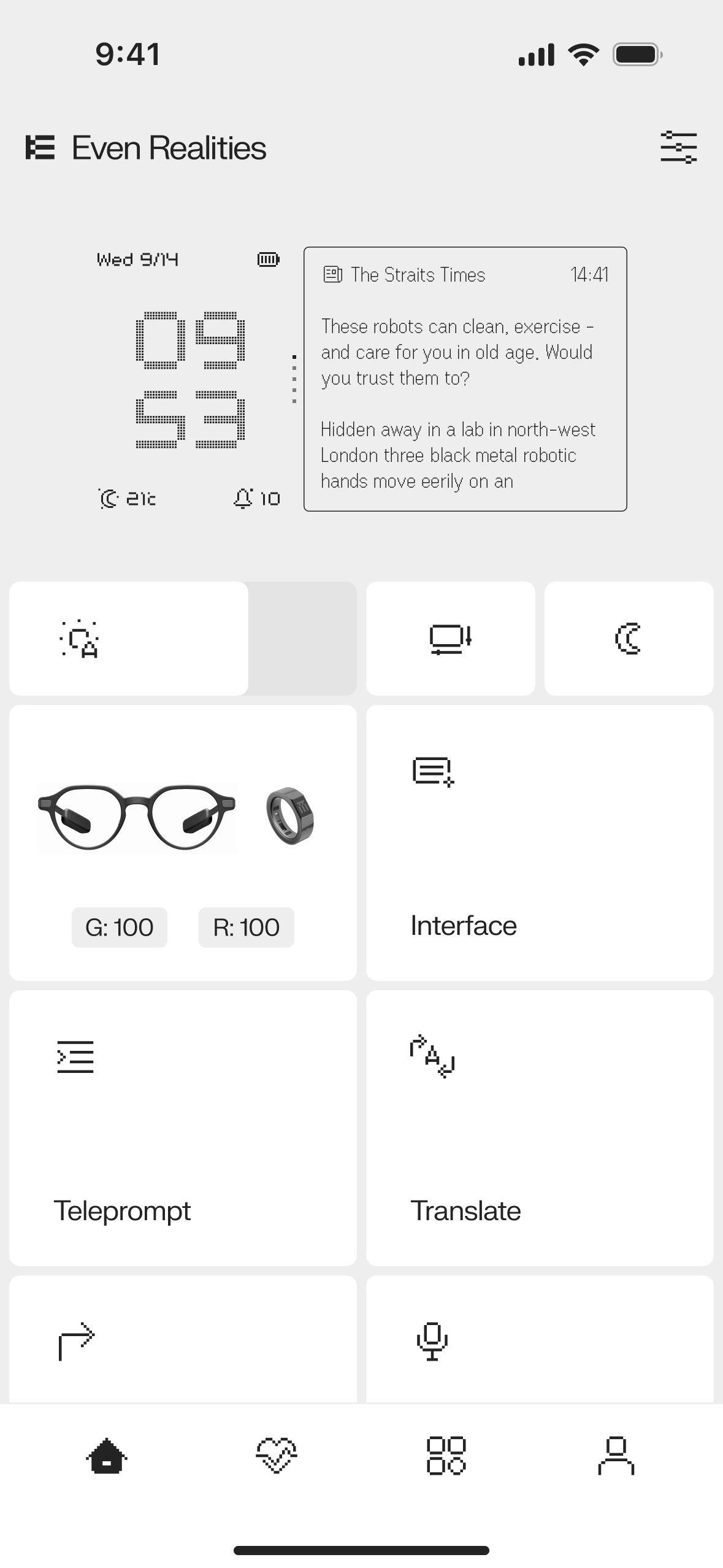Open the navigation arrow card
This screenshot has height=1568, width=723.
click(x=183, y=1339)
